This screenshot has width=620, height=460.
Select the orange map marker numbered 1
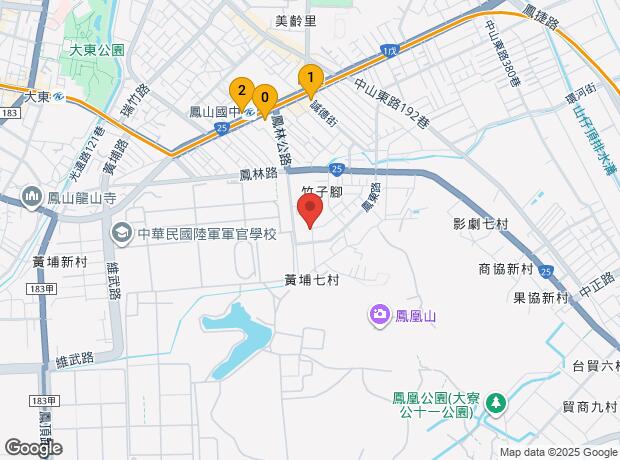click(x=311, y=81)
